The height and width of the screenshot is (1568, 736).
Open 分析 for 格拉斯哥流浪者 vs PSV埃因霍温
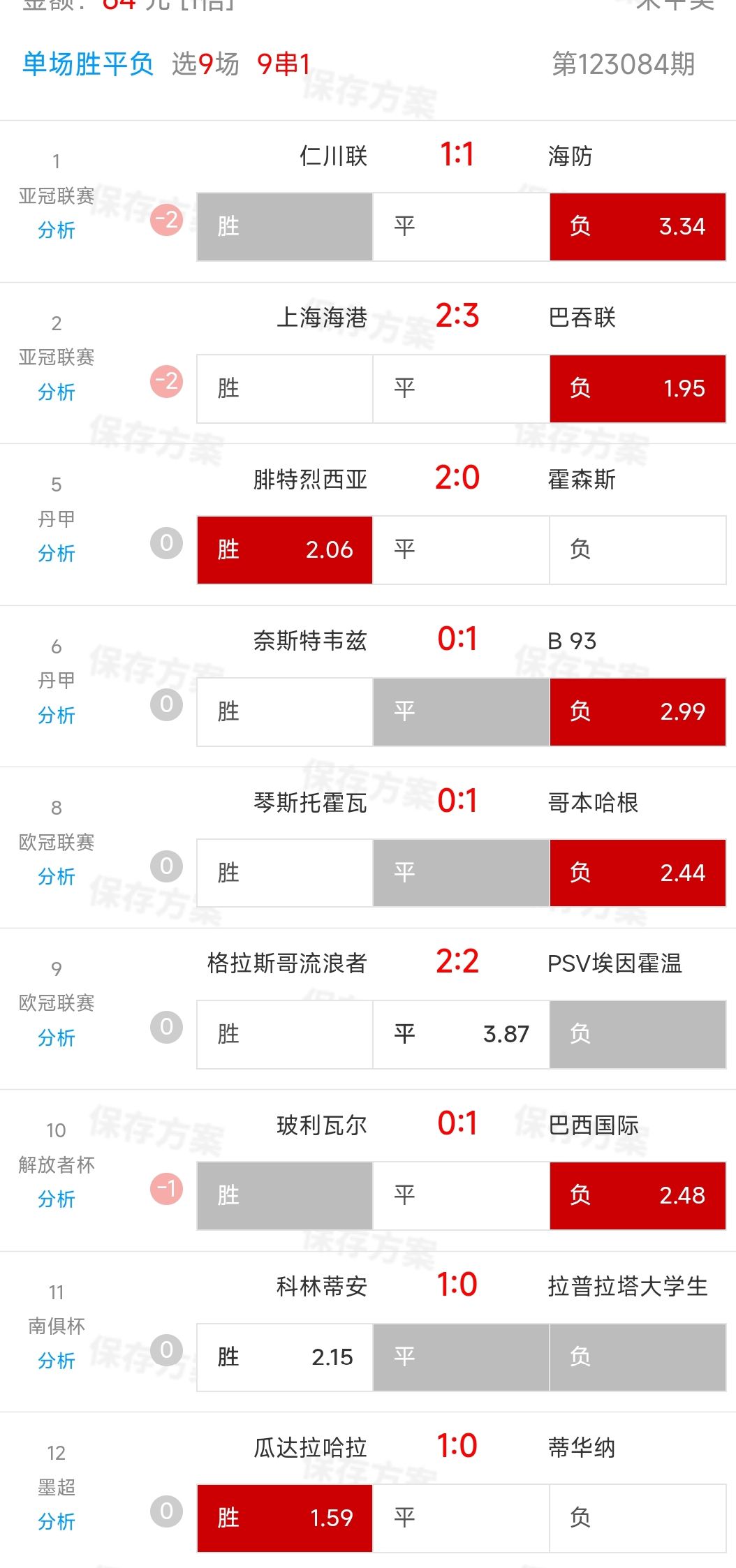tap(56, 1037)
